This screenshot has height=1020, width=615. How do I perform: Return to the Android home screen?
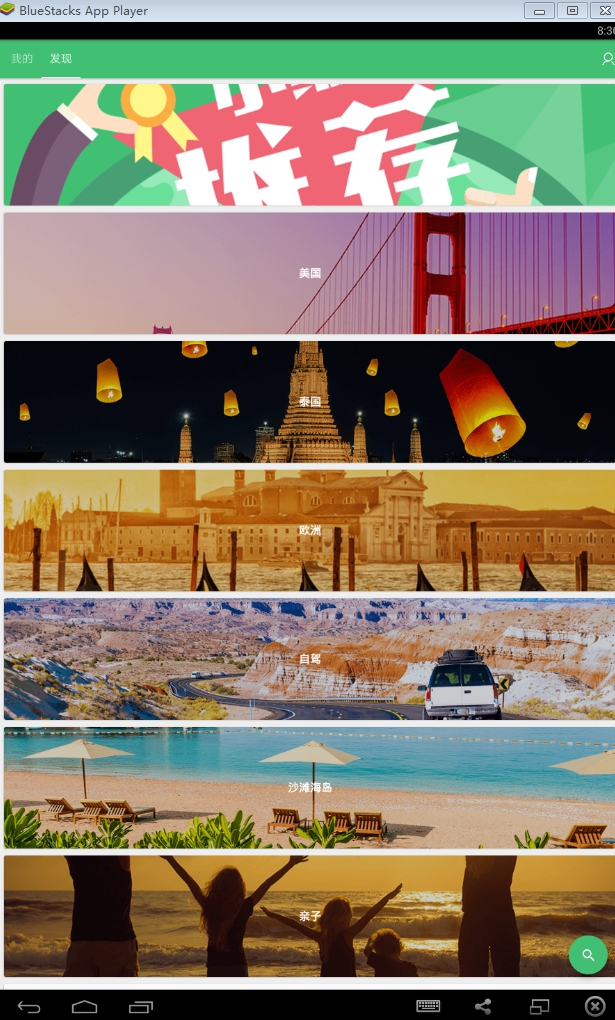(85, 1006)
